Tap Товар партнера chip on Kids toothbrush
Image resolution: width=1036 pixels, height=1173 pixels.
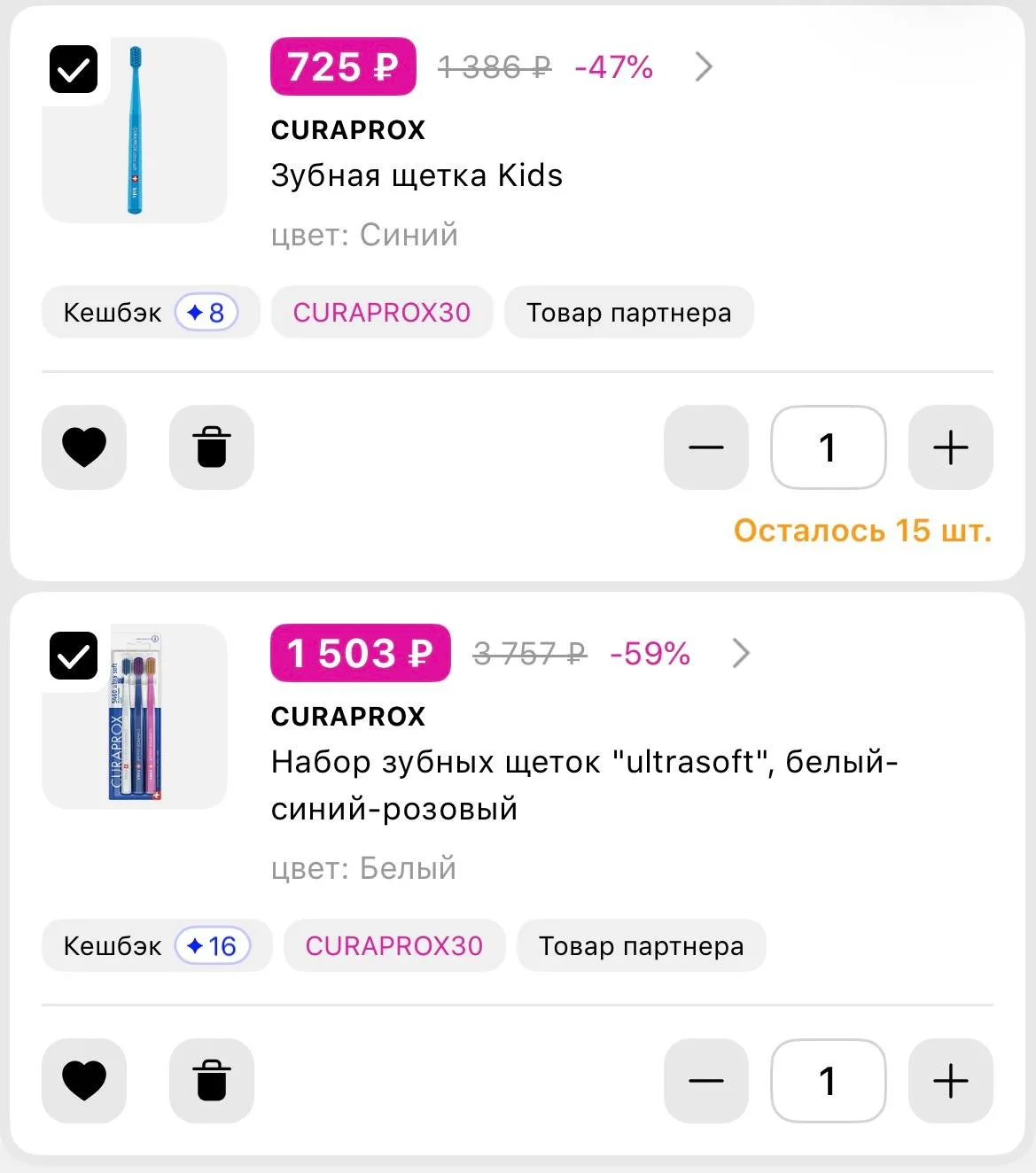pyautogui.click(x=628, y=313)
